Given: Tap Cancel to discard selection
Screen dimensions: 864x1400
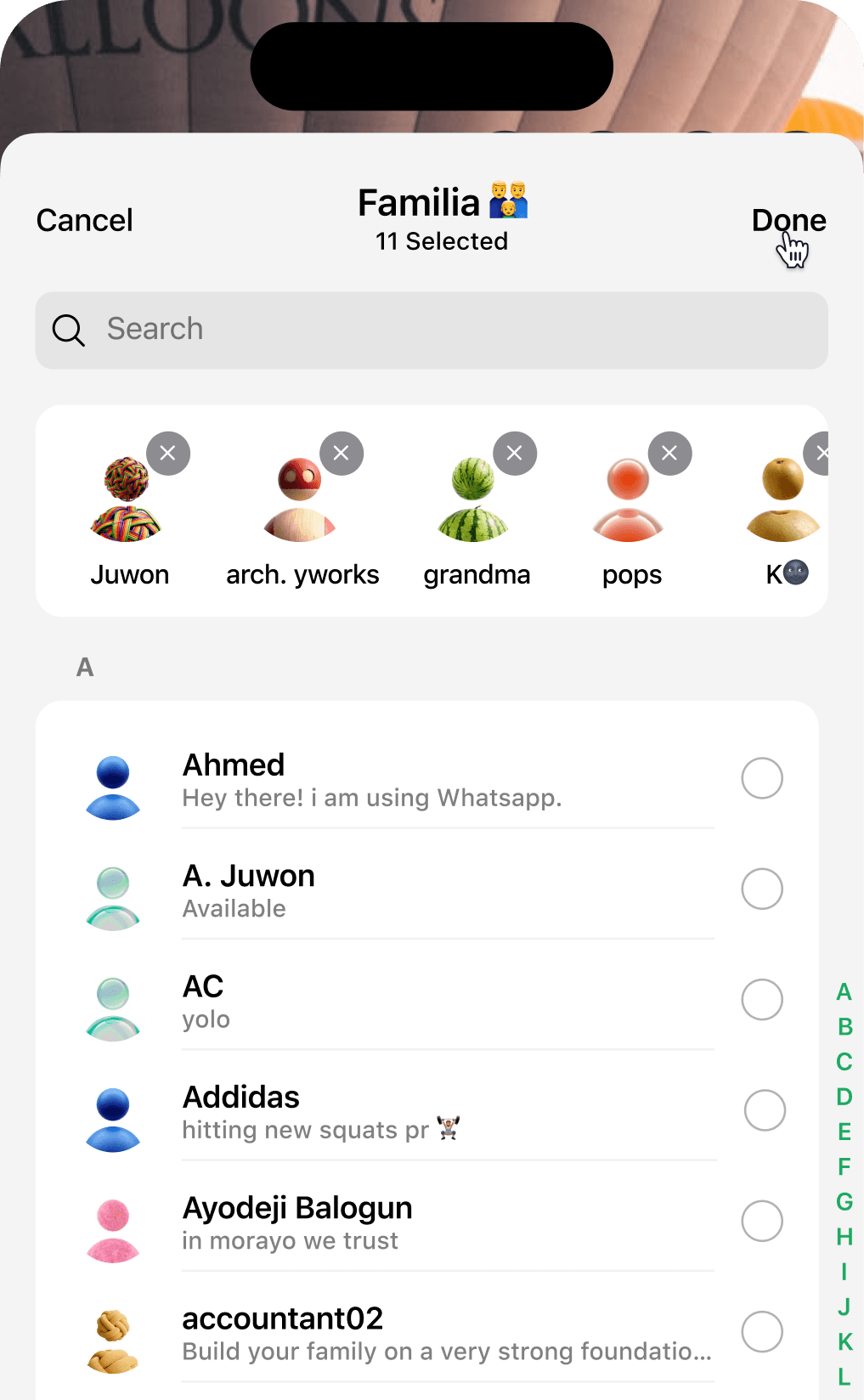Looking at the screenshot, I should click(x=85, y=220).
